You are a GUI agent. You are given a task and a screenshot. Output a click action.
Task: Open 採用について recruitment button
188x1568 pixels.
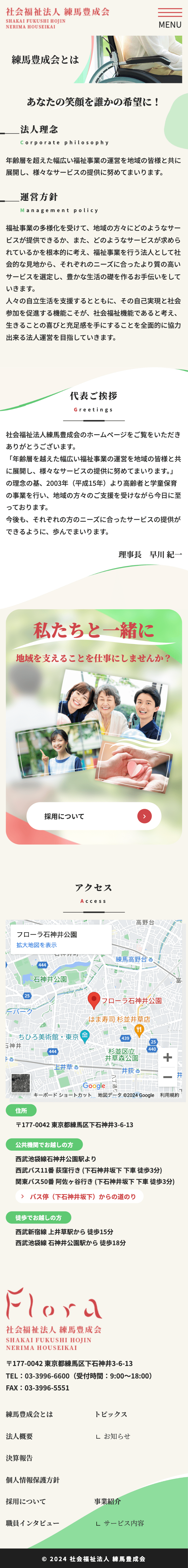[x=94, y=816]
